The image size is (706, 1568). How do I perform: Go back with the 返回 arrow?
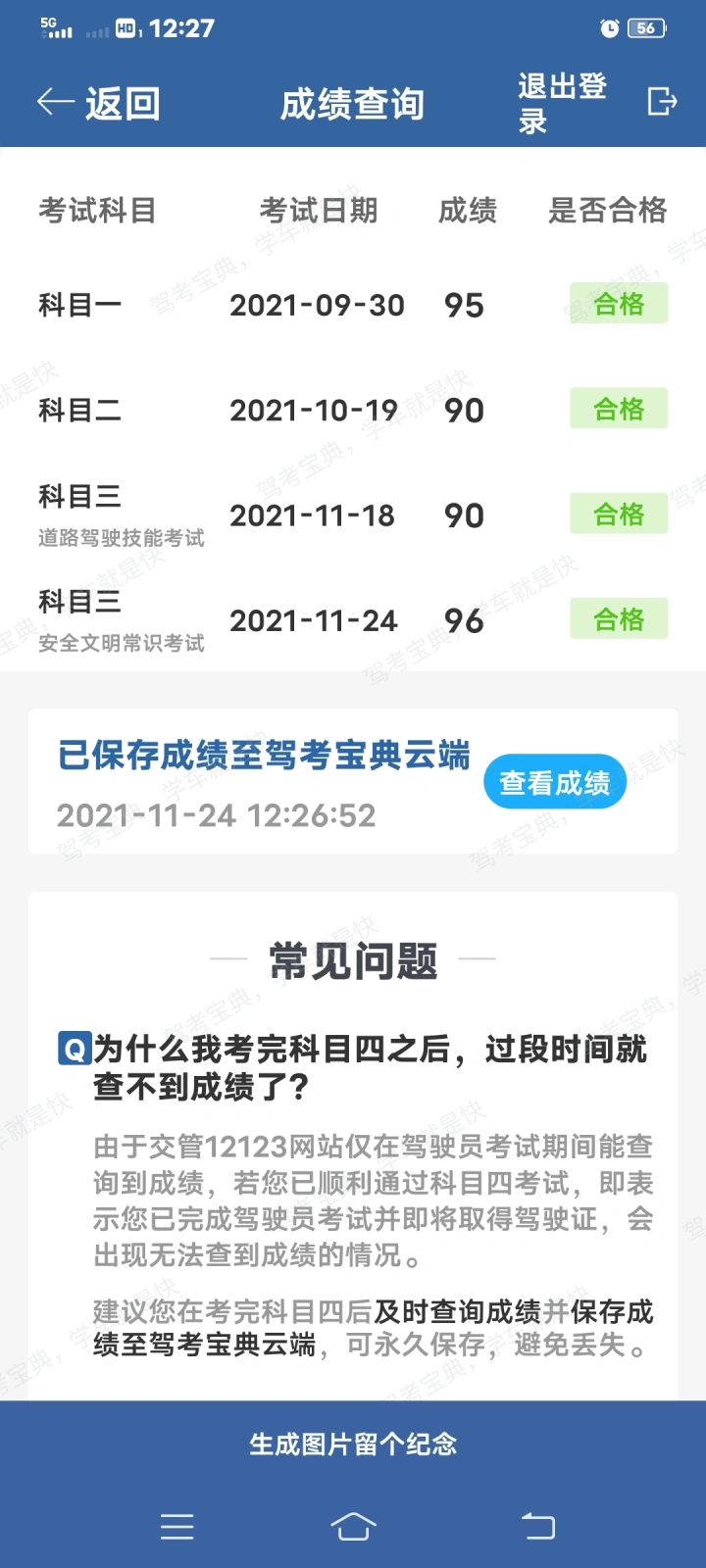(98, 103)
